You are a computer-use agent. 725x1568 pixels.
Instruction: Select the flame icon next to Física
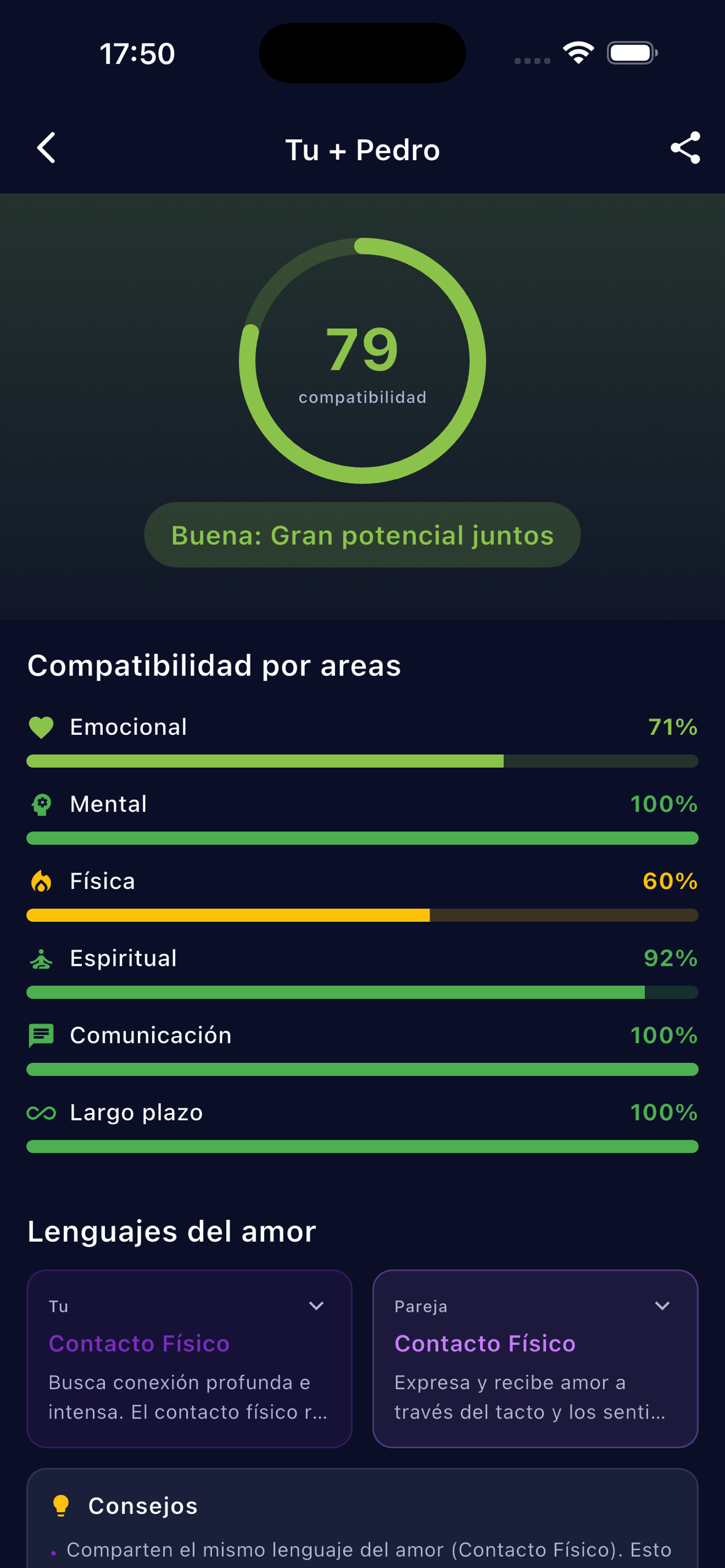click(40, 882)
